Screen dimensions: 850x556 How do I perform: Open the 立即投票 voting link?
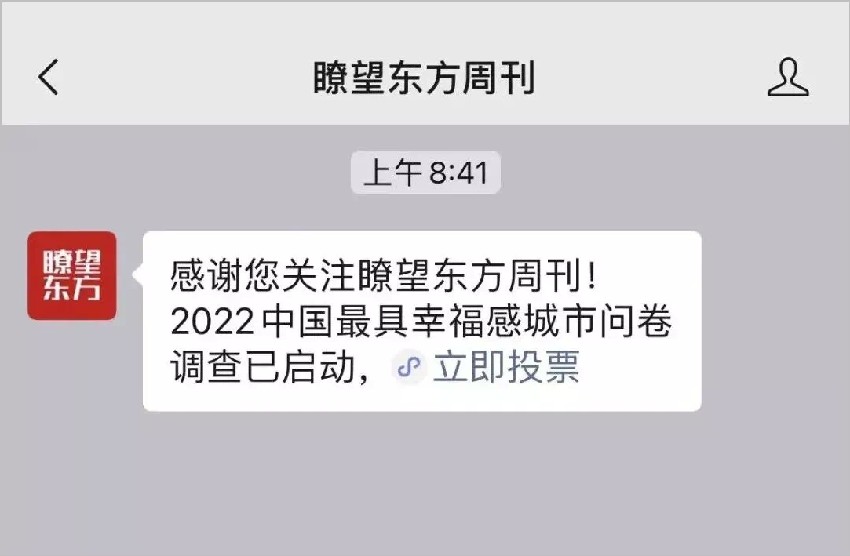tap(505, 368)
